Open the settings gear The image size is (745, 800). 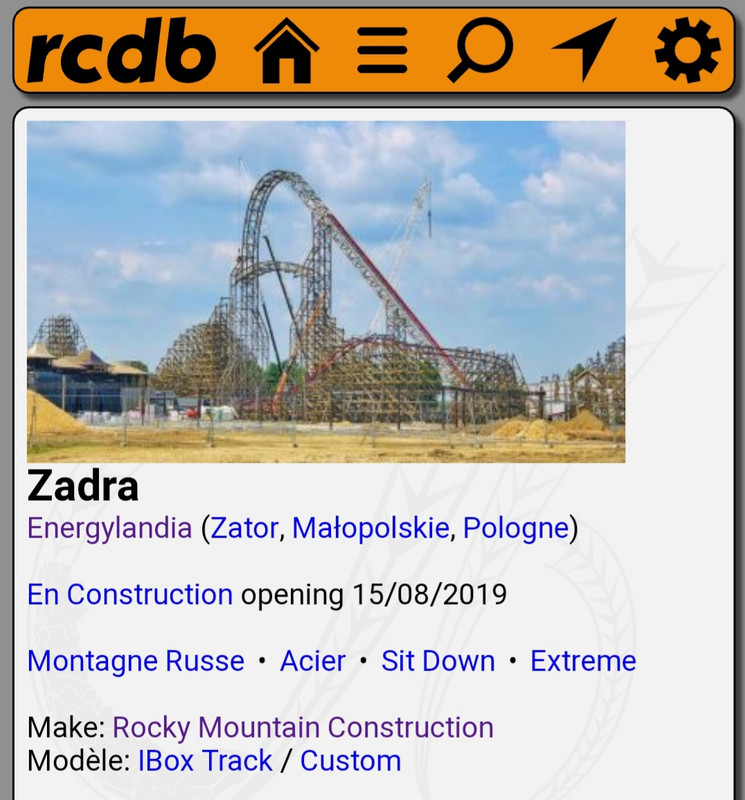click(687, 50)
